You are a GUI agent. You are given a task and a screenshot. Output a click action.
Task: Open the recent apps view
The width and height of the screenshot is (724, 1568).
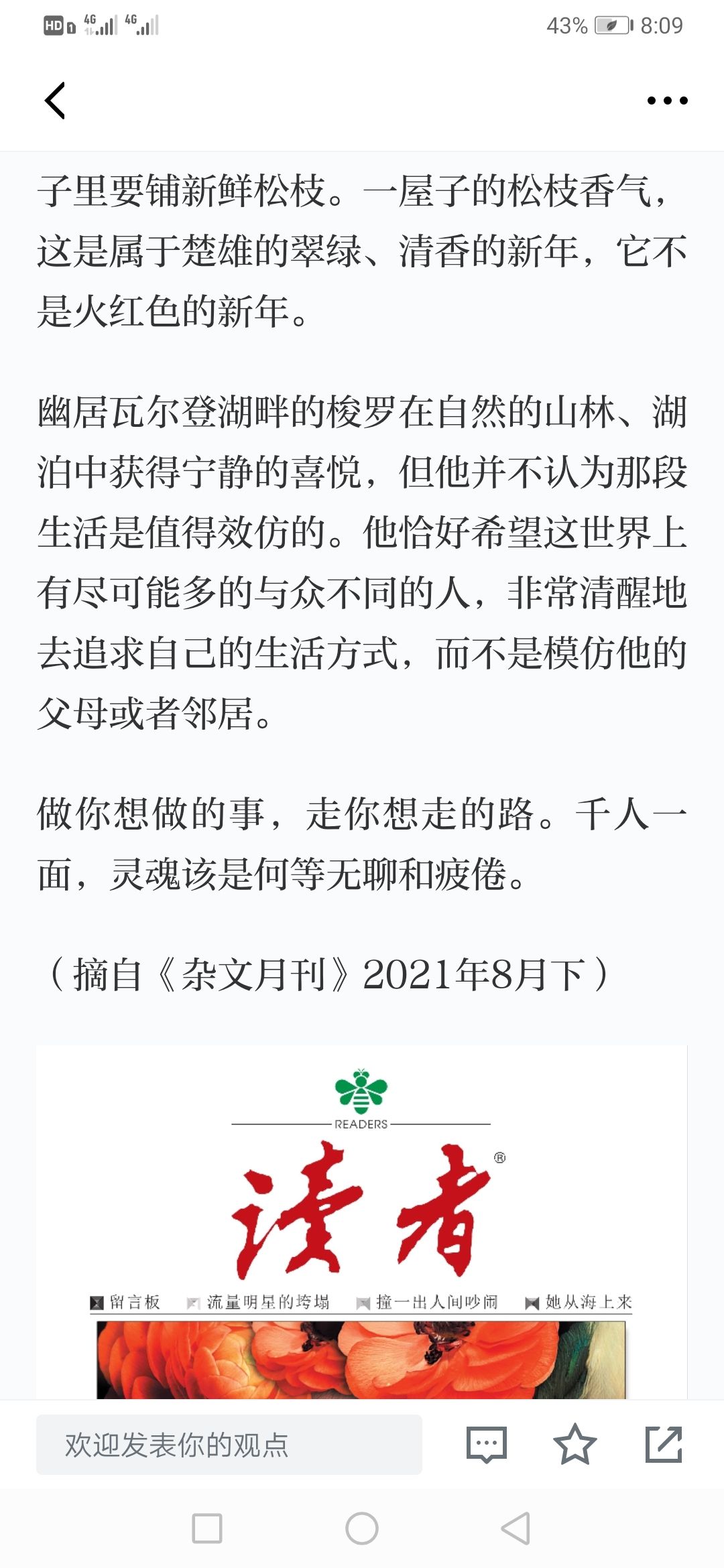[207, 1528]
